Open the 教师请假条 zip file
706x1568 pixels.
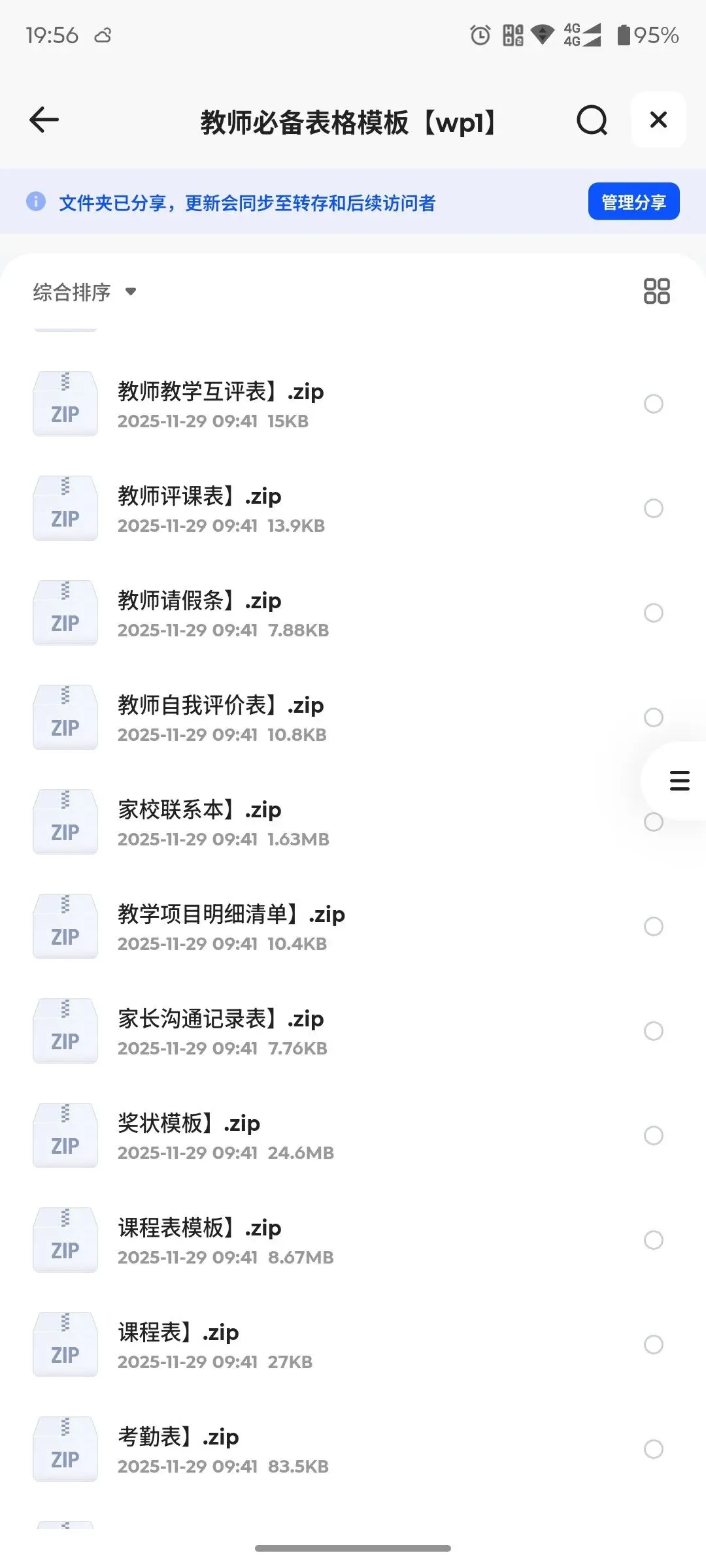tap(199, 601)
